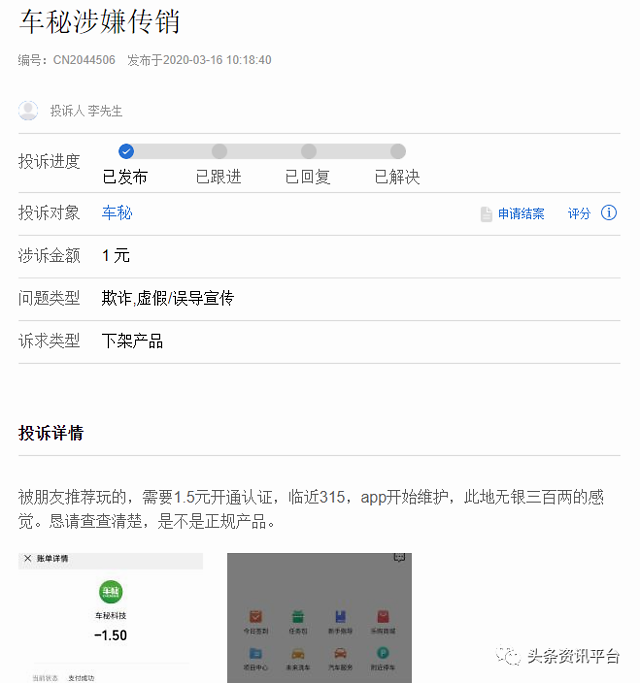Screen dimensions: 640x683
Task: Tap the info icon beside 评分
Action: pos(608,213)
